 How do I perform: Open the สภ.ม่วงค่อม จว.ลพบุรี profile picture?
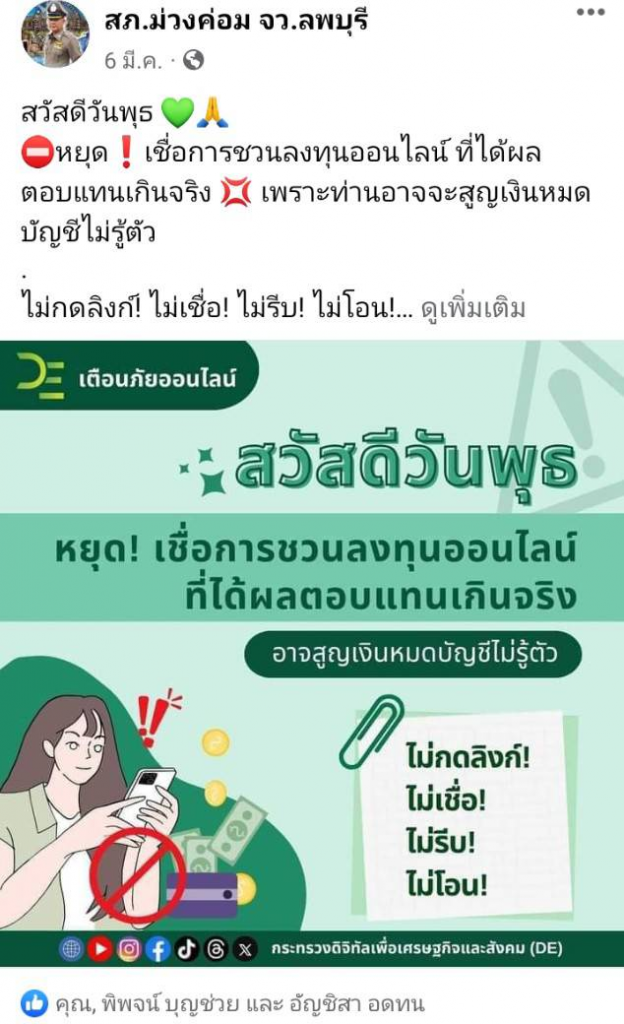pyautogui.click(x=55, y=34)
